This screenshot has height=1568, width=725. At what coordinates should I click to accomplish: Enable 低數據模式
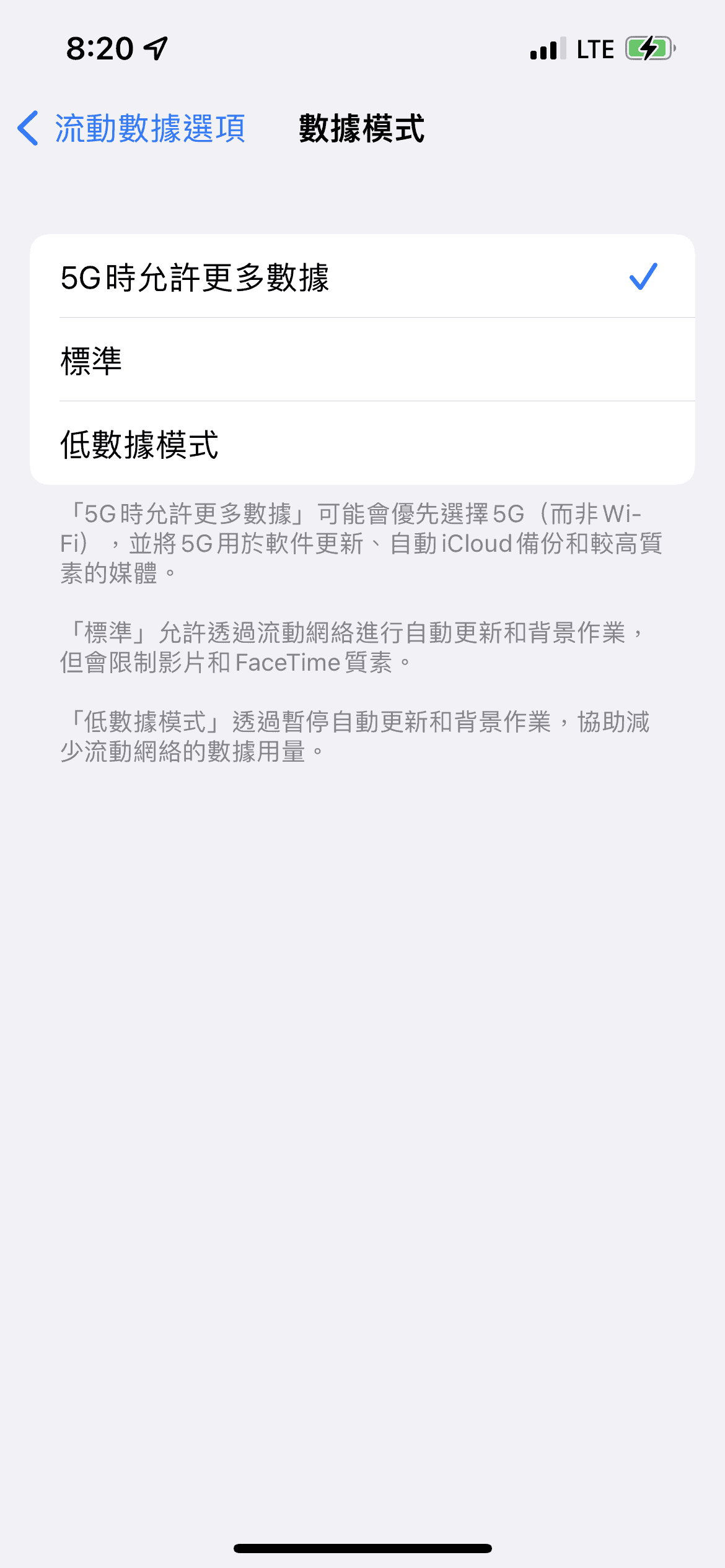[x=362, y=444]
